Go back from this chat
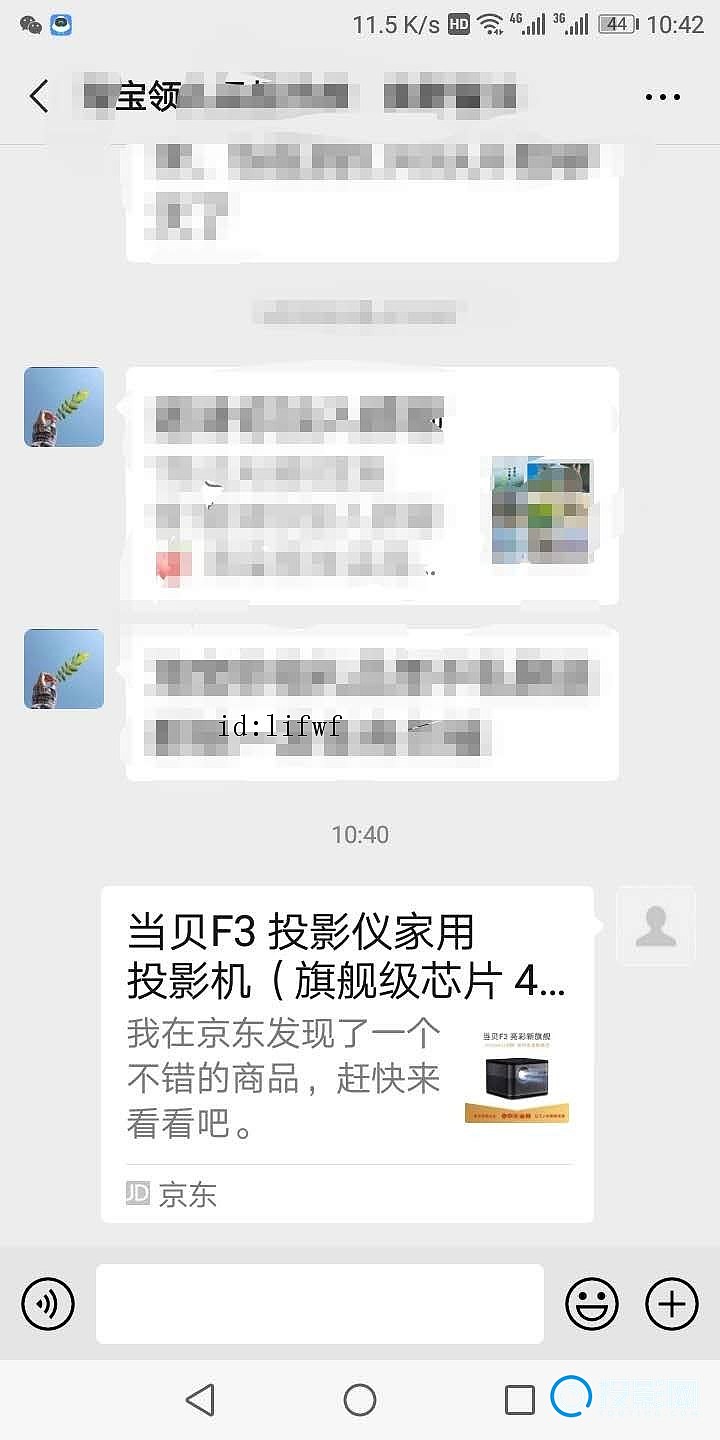 coord(39,97)
